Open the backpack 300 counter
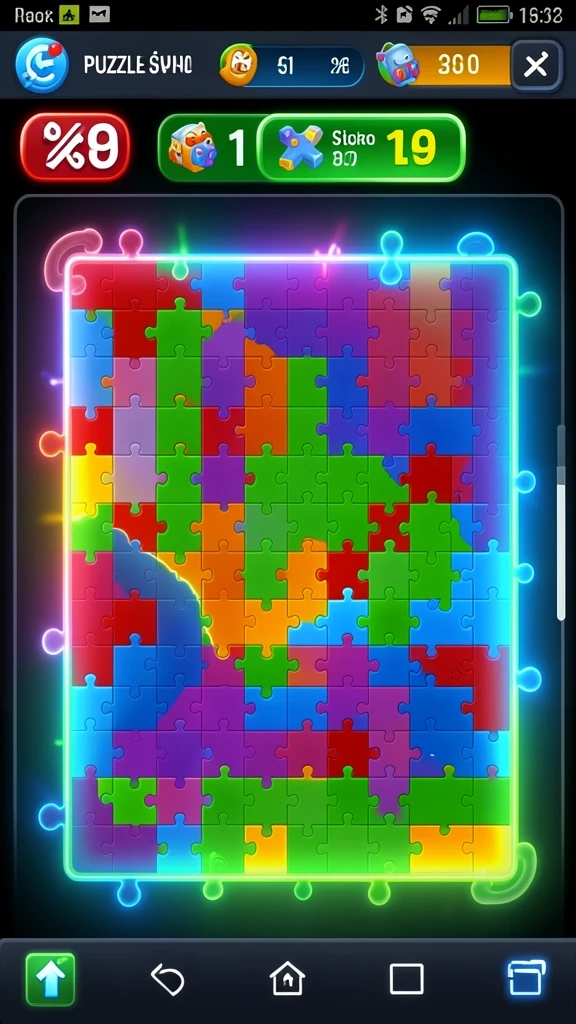Viewport: 576px width, 1024px height. coord(443,65)
